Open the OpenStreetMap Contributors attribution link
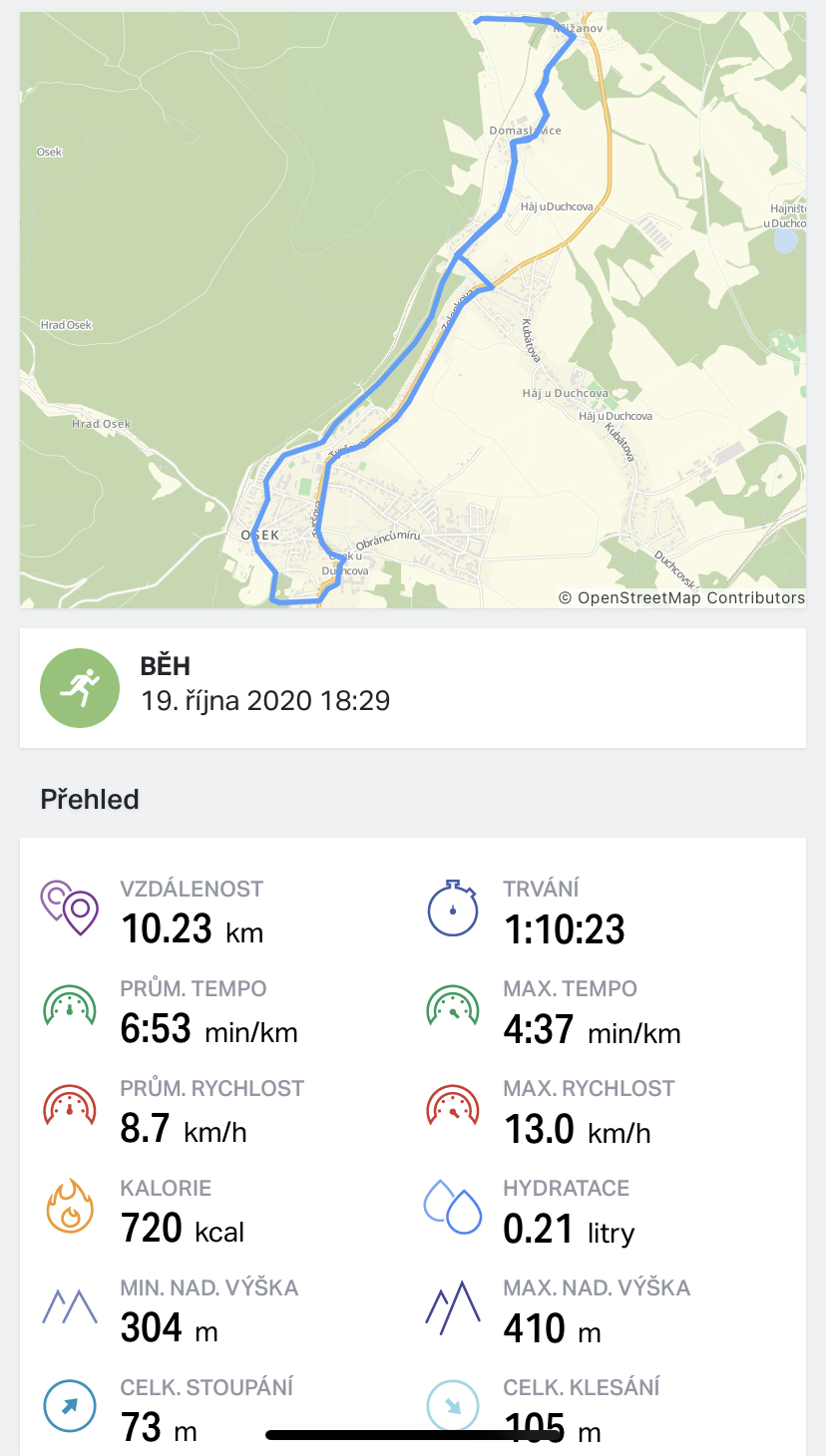826x1456 pixels. [681, 597]
